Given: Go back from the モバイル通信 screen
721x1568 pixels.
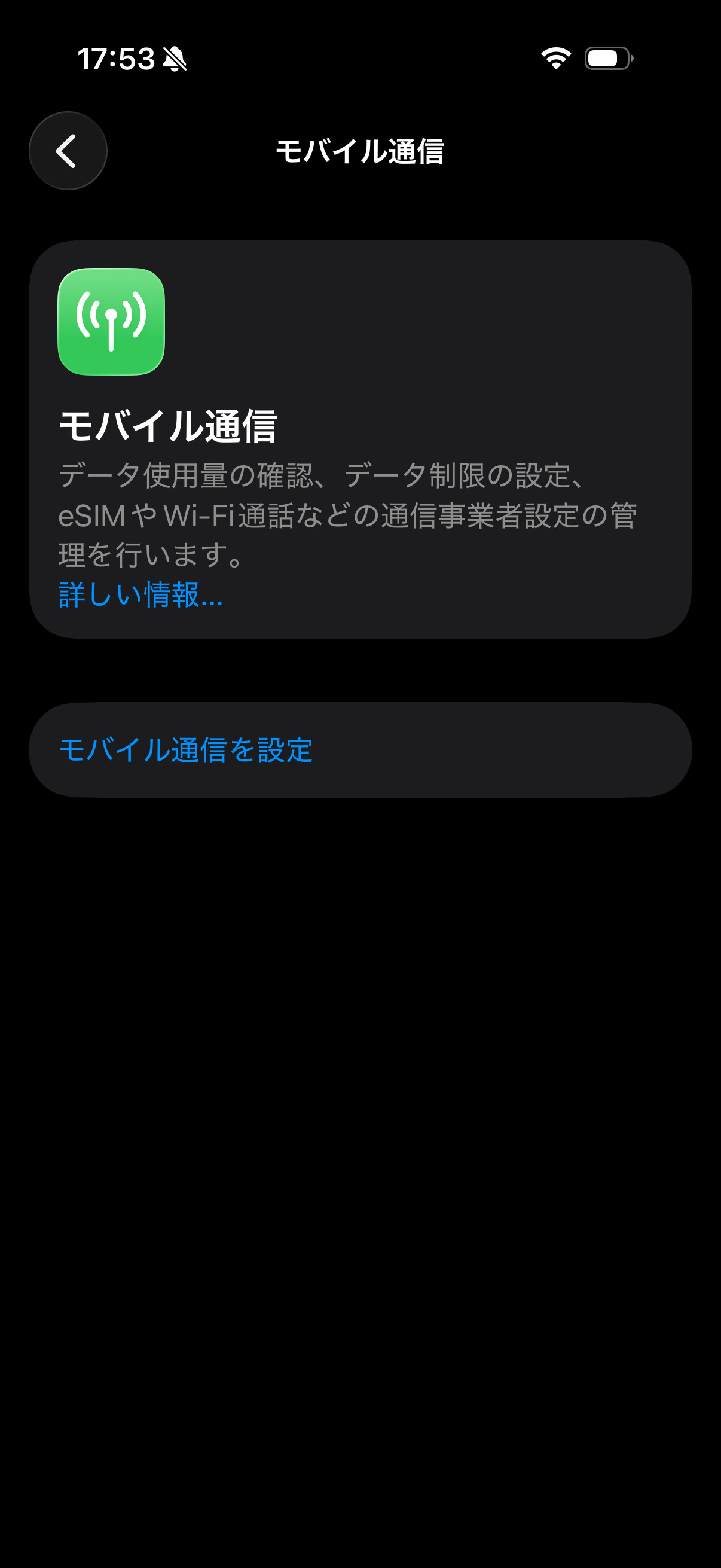Looking at the screenshot, I should 68,151.
